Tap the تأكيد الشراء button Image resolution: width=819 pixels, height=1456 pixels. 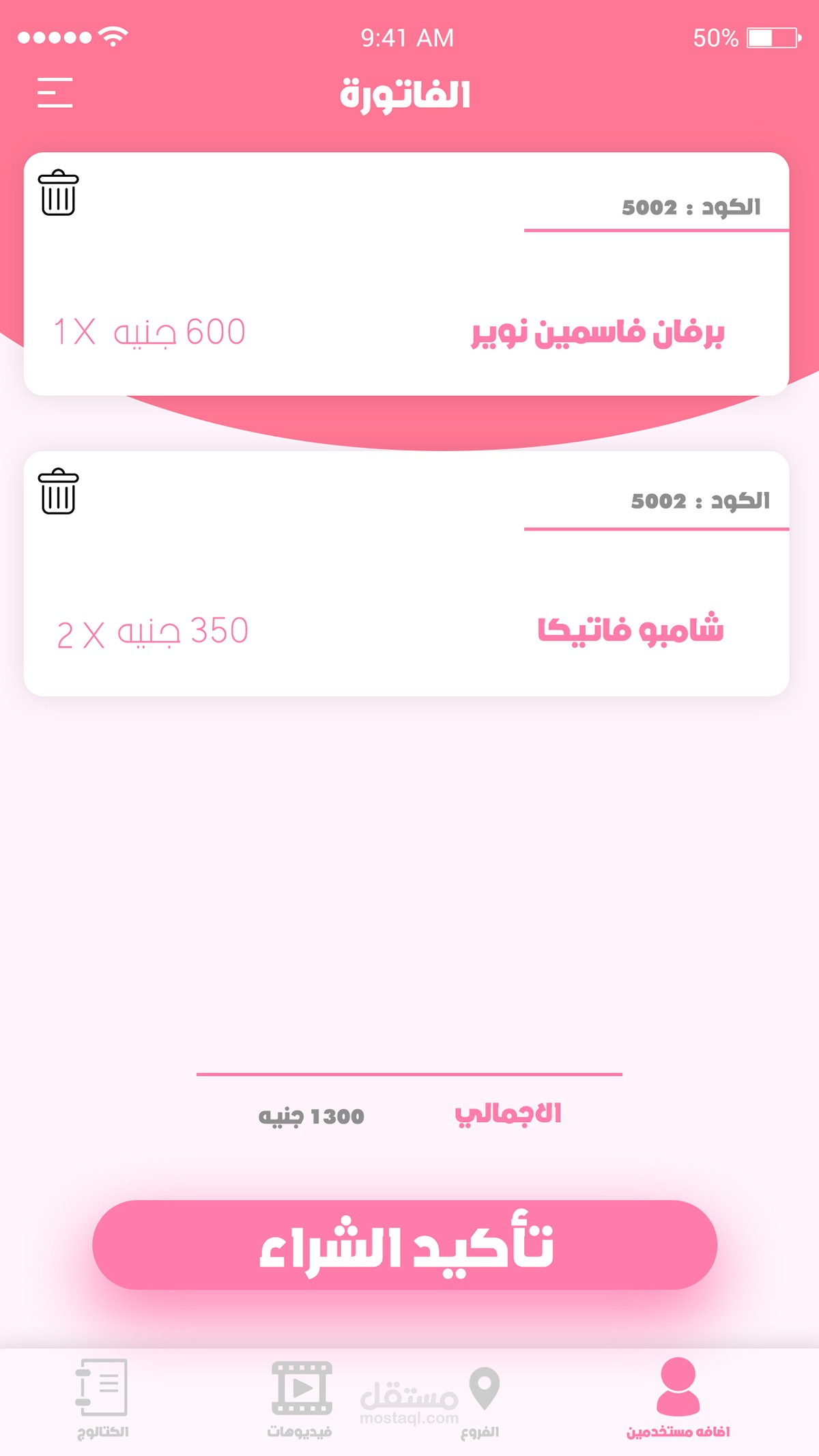pyautogui.click(x=405, y=1244)
